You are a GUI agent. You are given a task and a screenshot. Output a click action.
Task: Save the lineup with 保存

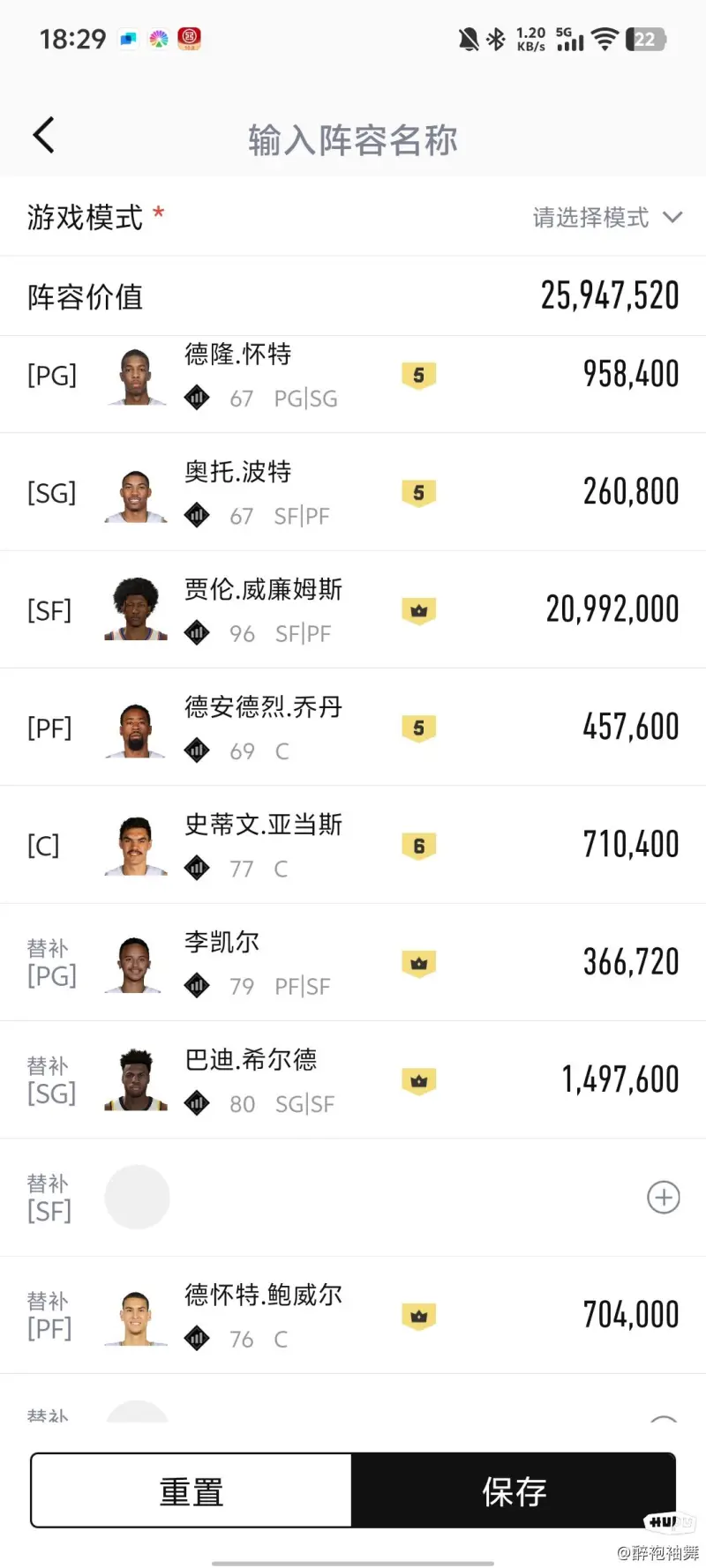click(x=514, y=1490)
